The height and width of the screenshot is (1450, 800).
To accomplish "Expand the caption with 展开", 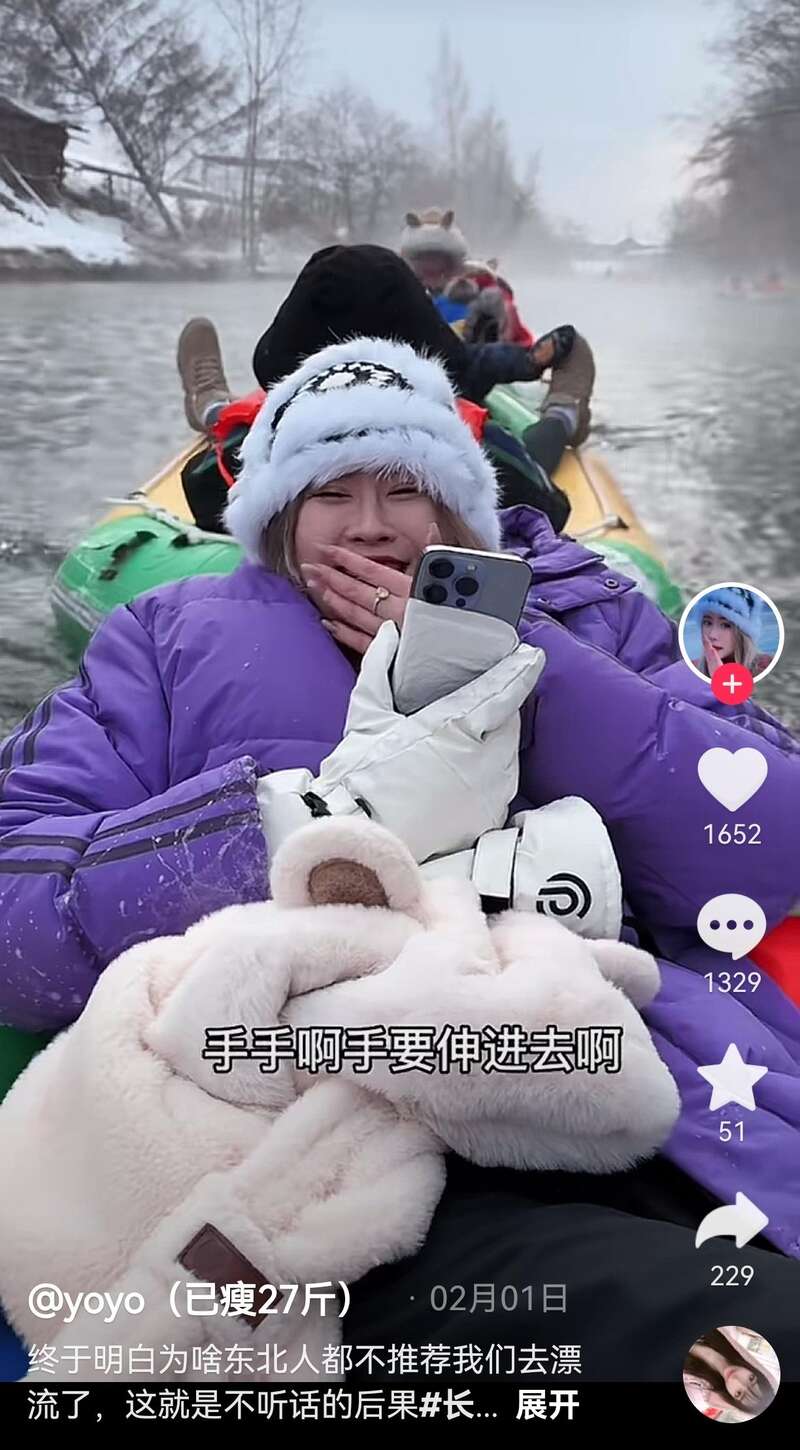I will [547, 1405].
